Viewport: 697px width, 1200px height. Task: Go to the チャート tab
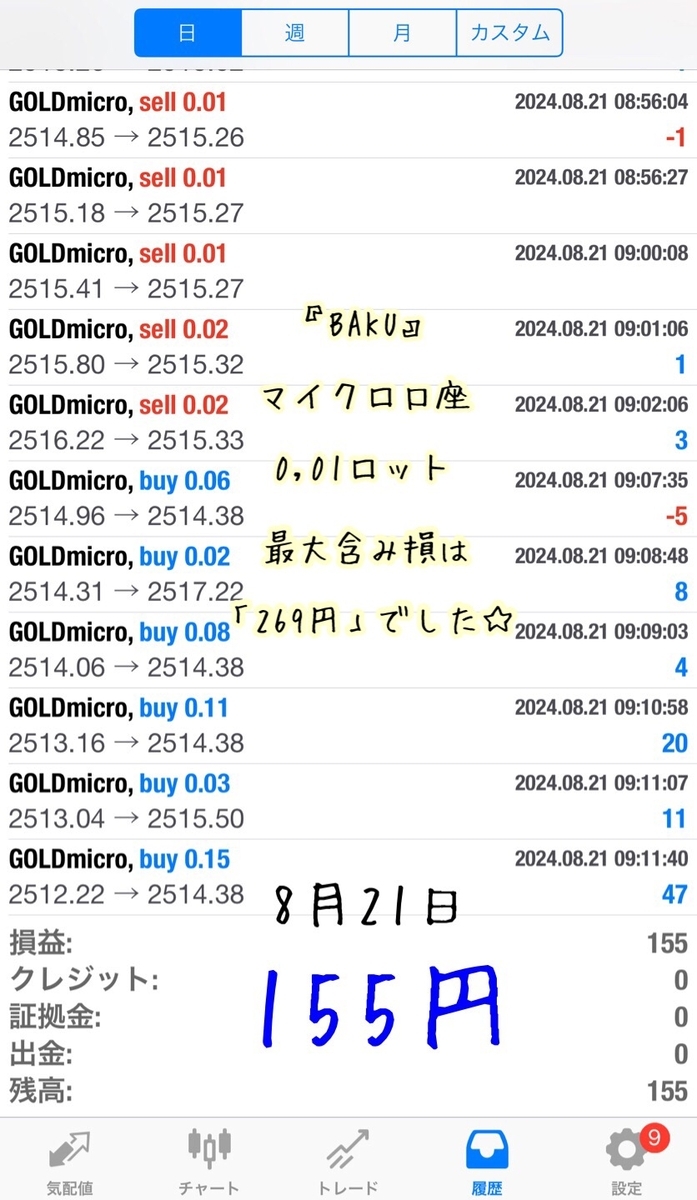[209, 1160]
